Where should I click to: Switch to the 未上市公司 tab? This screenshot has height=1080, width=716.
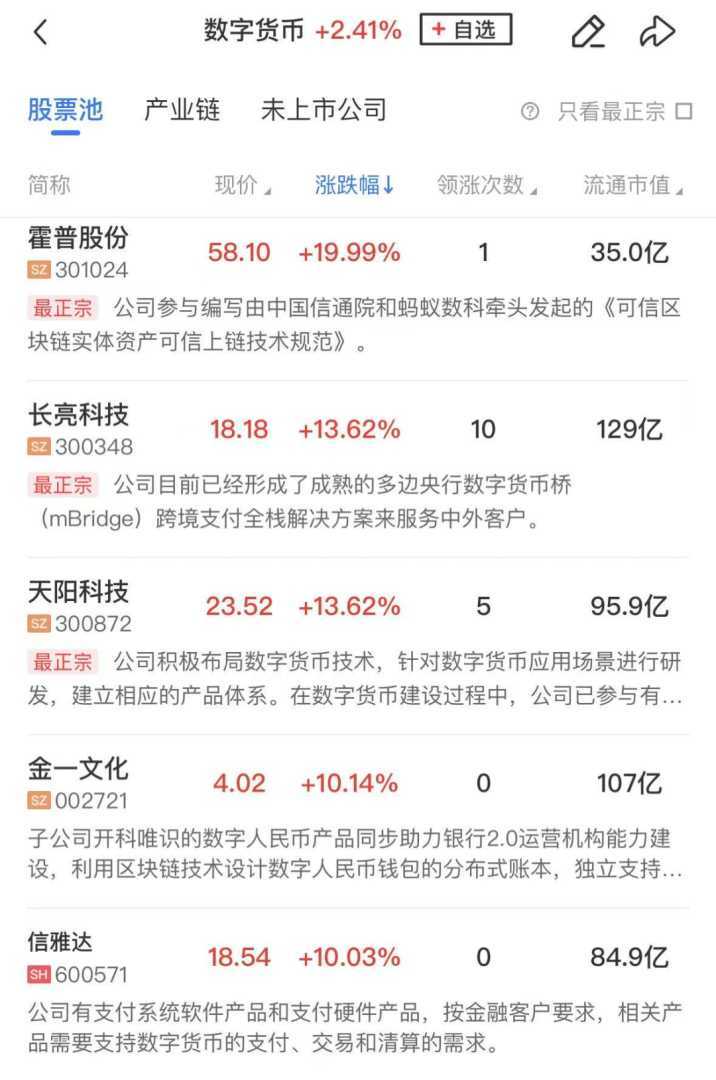pyautogui.click(x=323, y=110)
